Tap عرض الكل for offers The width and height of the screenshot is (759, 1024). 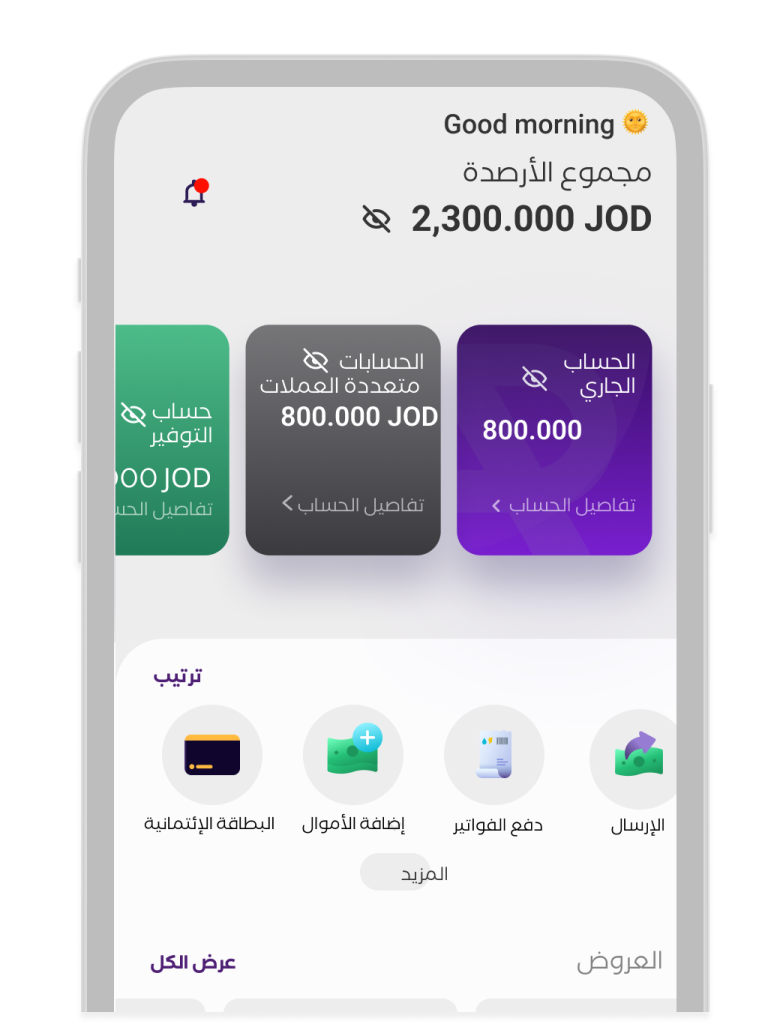(x=193, y=963)
